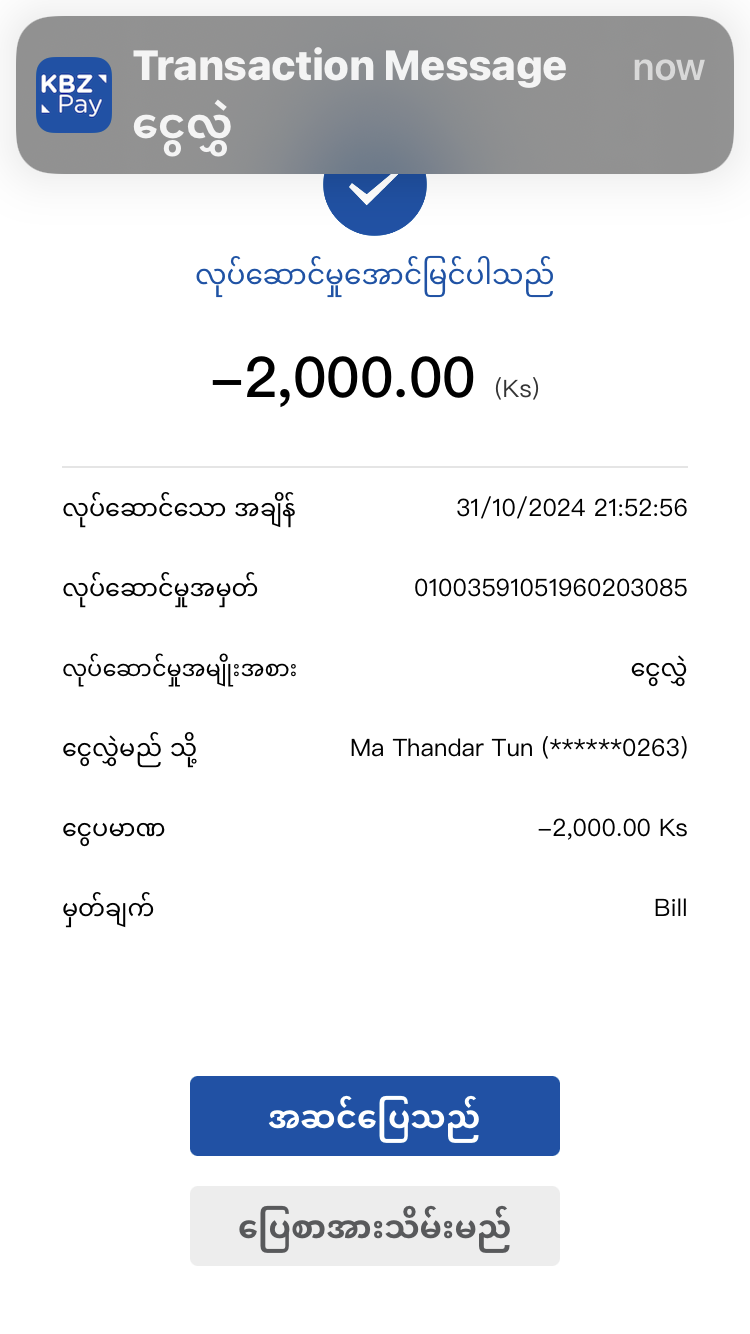Open the KBZ Pay Transaction Message notification
Image resolution: width=750 pixels, height=1334 pixels.
click(x=375, y=95)
